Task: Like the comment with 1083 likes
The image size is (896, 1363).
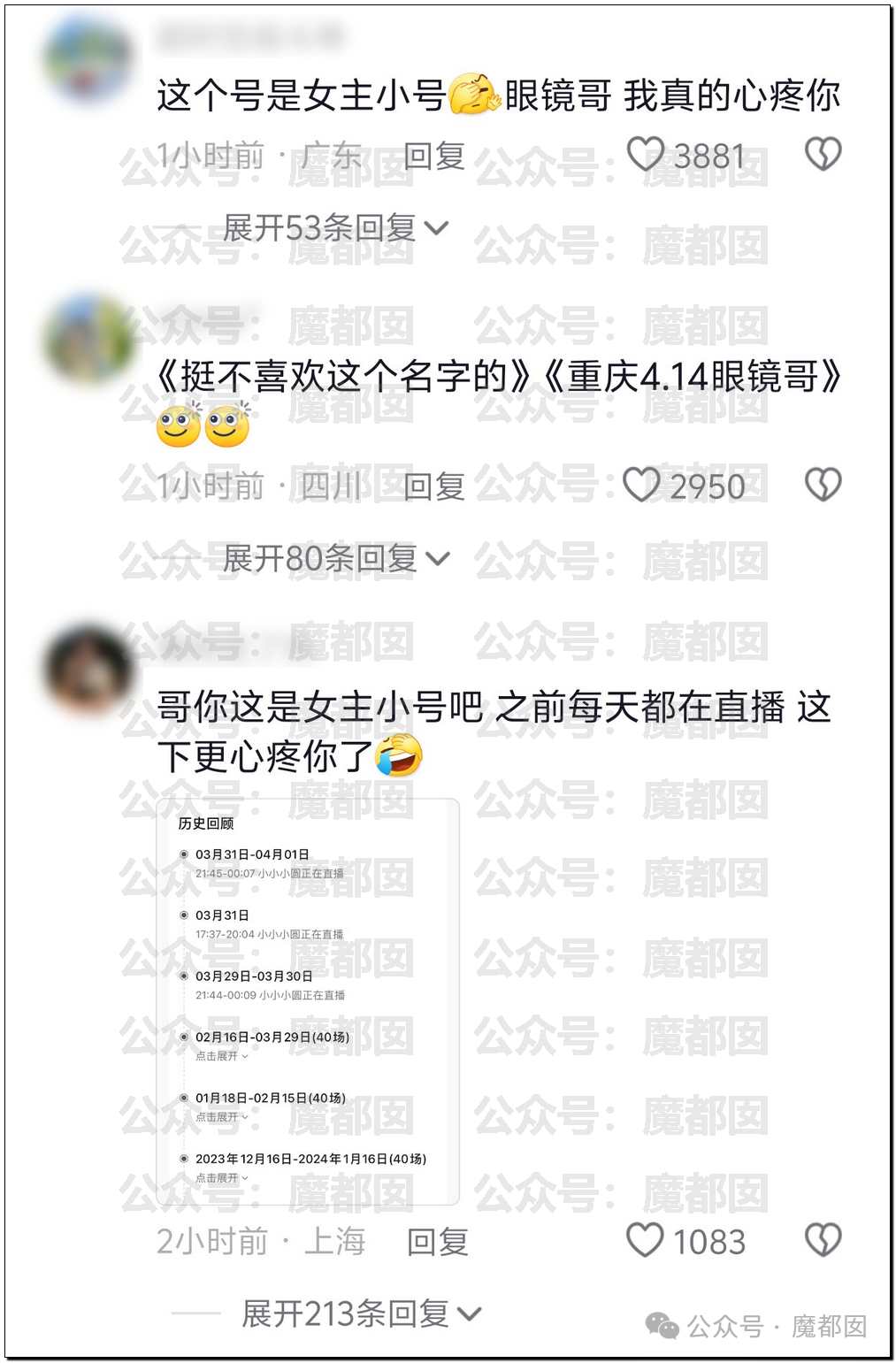Action: point(645,1240)
